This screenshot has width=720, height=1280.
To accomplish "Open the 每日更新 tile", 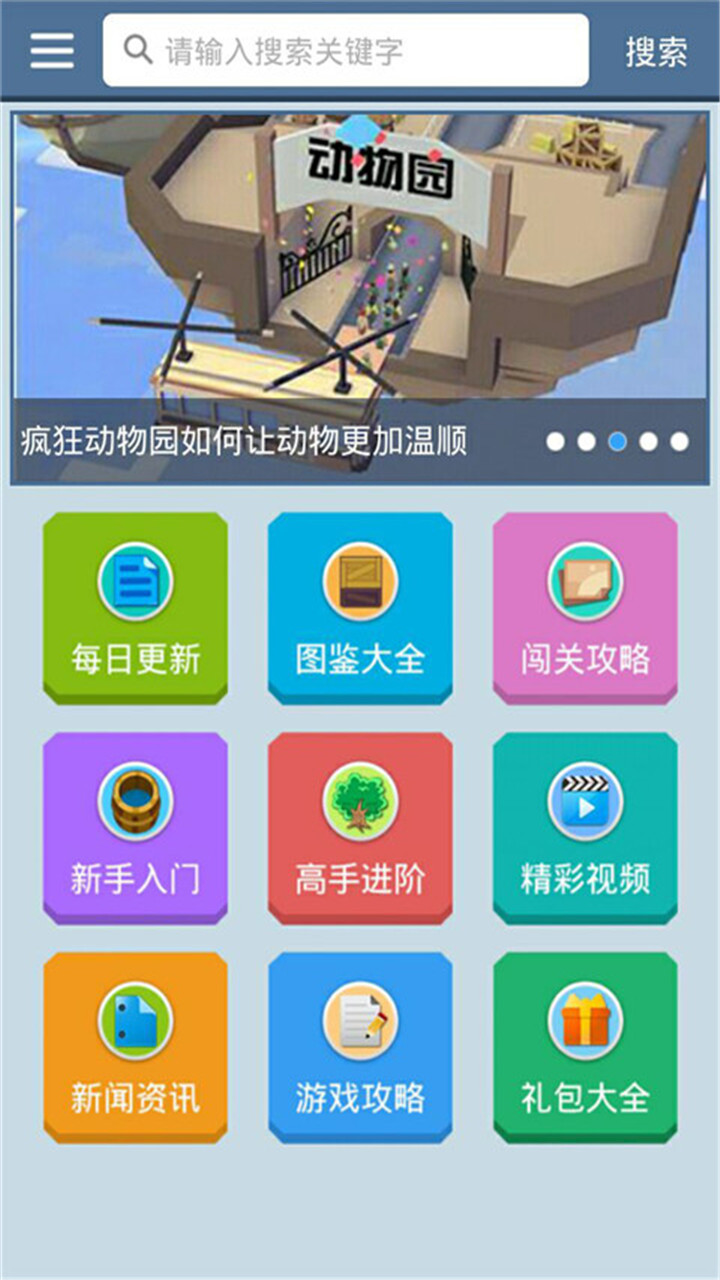I will [x=135, y=608].
